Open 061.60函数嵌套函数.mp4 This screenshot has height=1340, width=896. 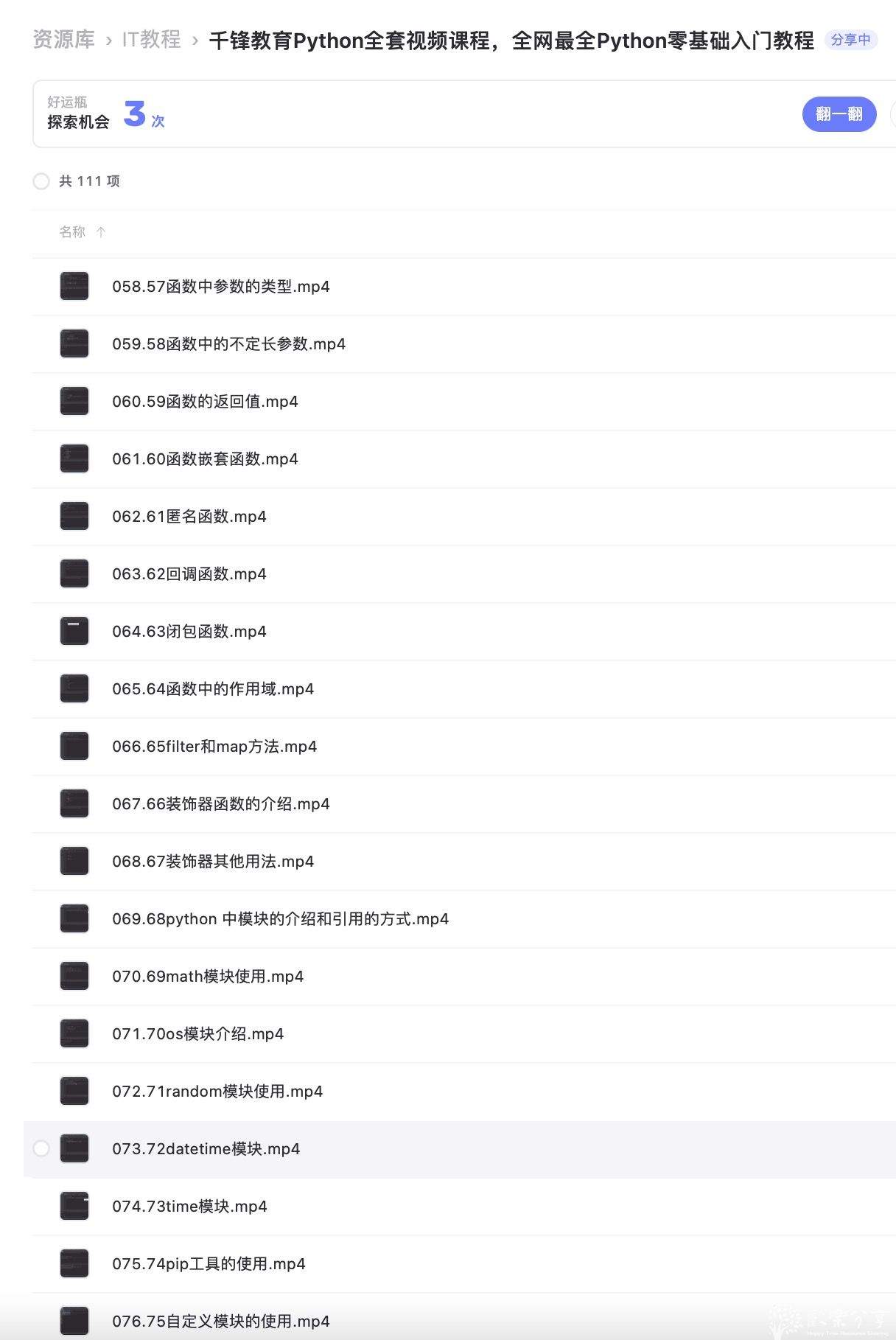point(205,459)
